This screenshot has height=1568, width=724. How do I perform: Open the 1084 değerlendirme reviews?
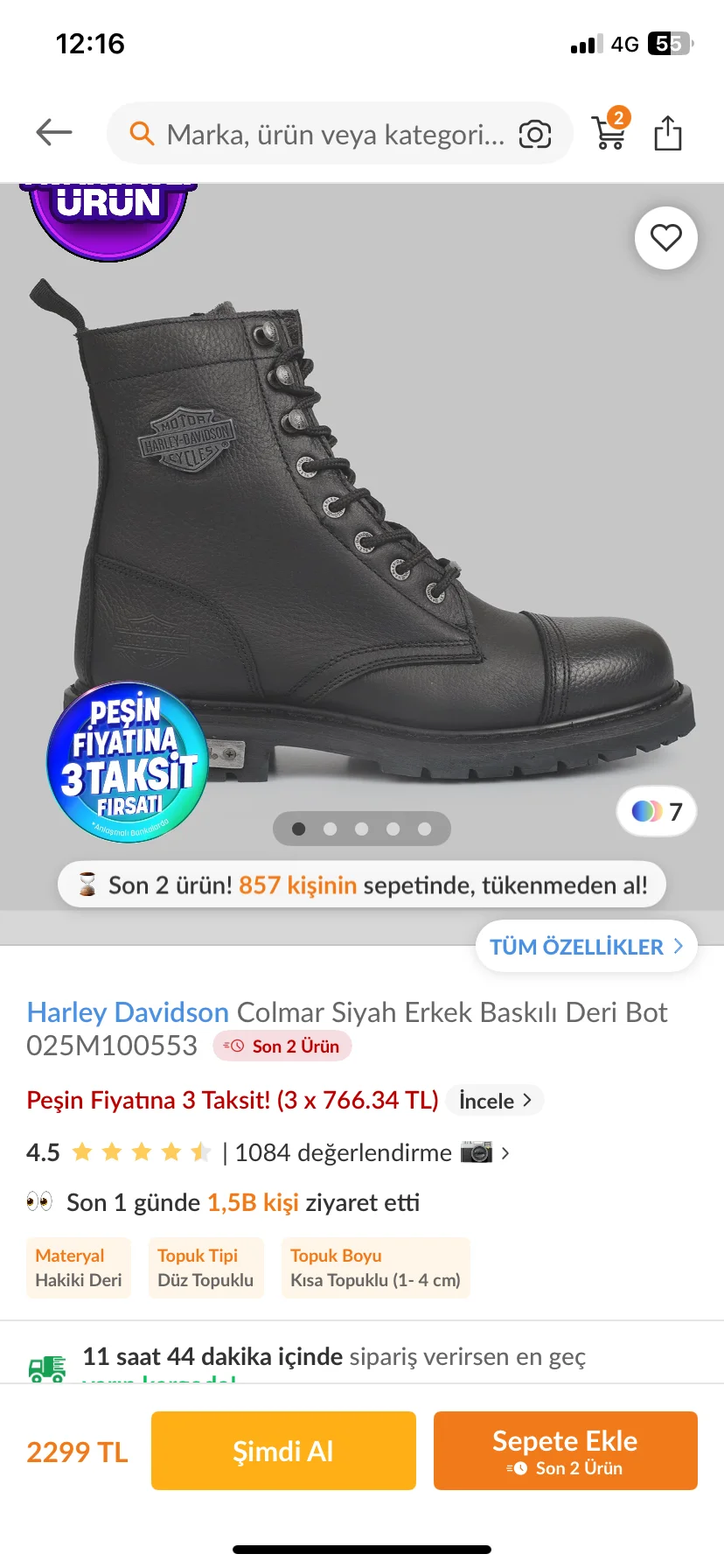(343, 1152)
